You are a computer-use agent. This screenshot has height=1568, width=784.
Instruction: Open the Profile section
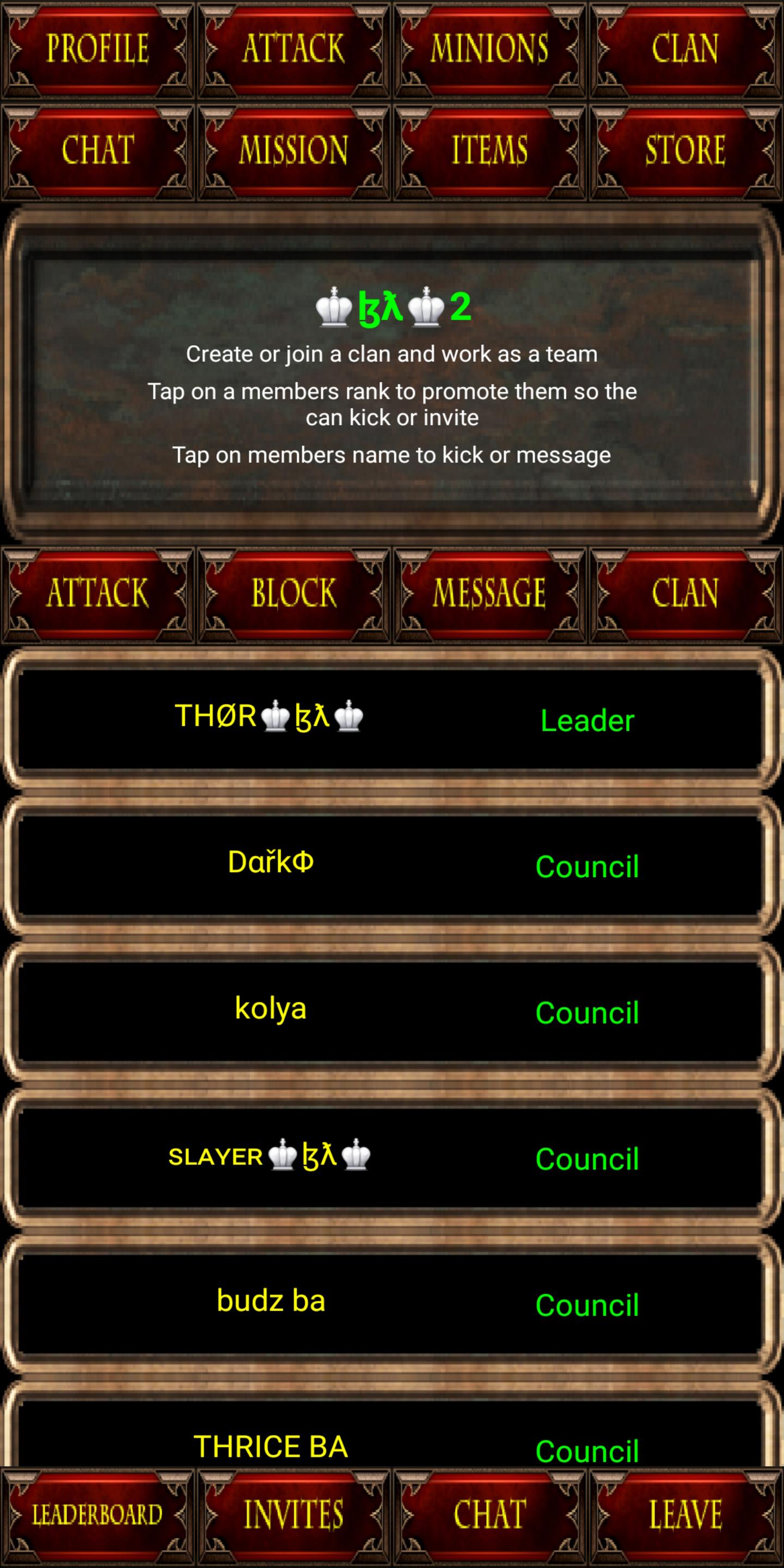click(x=97, y=50)
